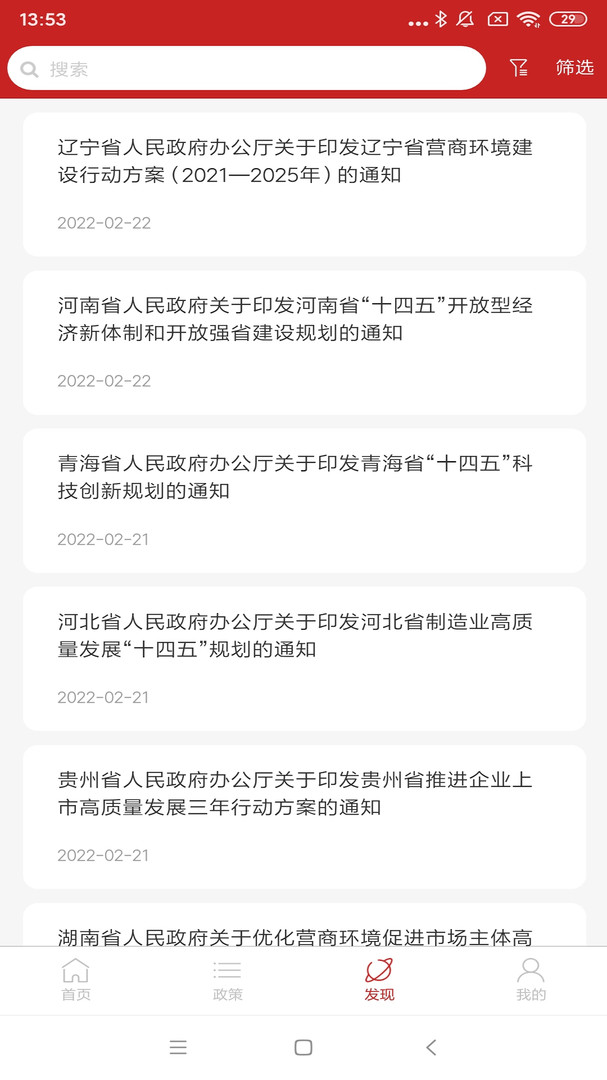
Task: Switch to the 首页 tab
Action: point(76,980)
